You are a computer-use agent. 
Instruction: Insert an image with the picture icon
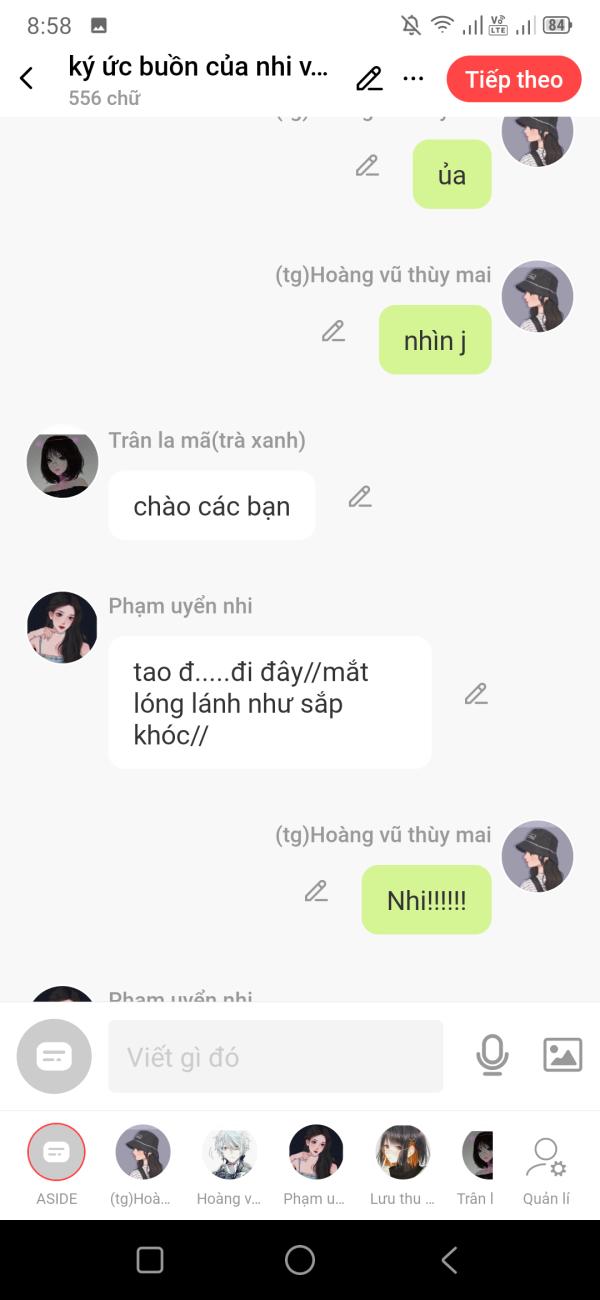[x=563, y=1055]
